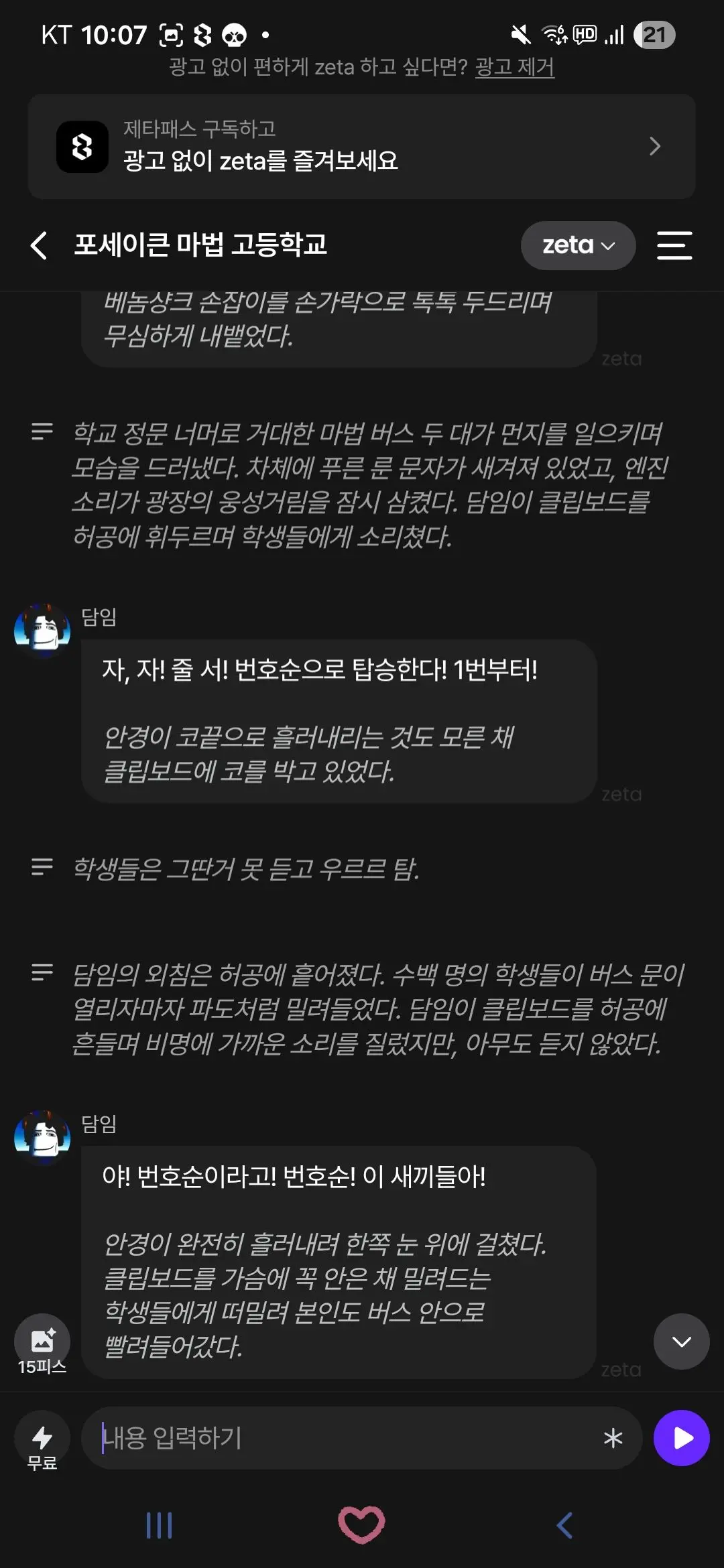
Task: Jump to the latest message
Action: (x=681, y=1342)
